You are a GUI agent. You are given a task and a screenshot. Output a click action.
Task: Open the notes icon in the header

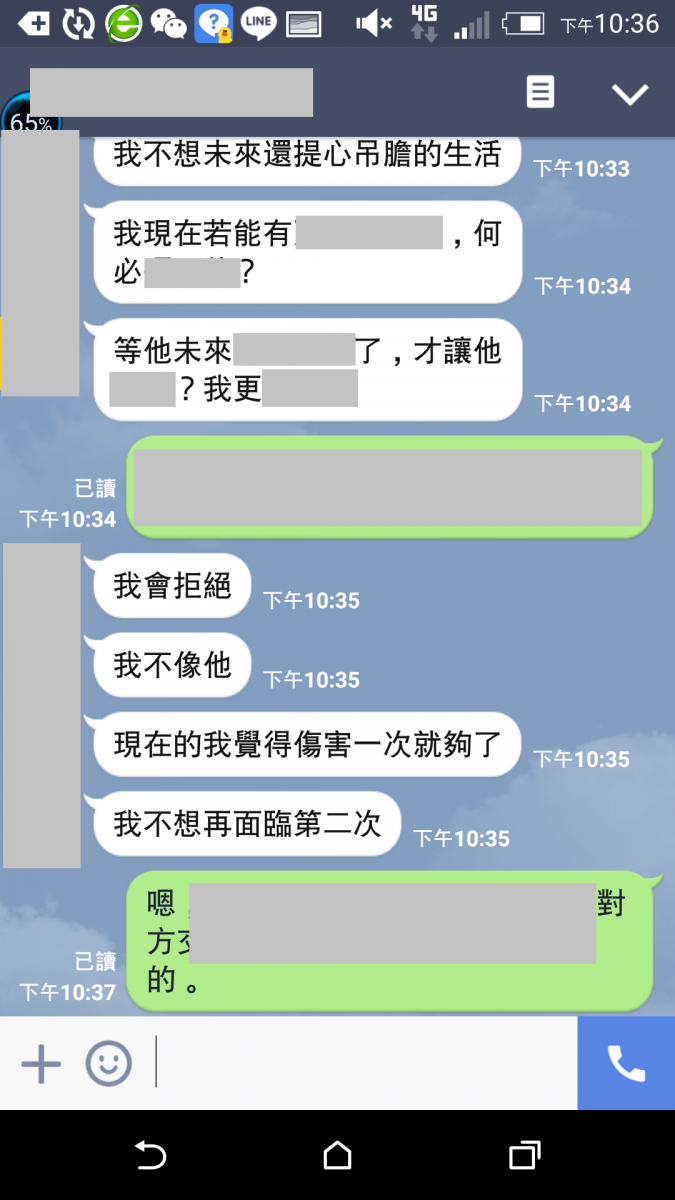click(540, 93)
